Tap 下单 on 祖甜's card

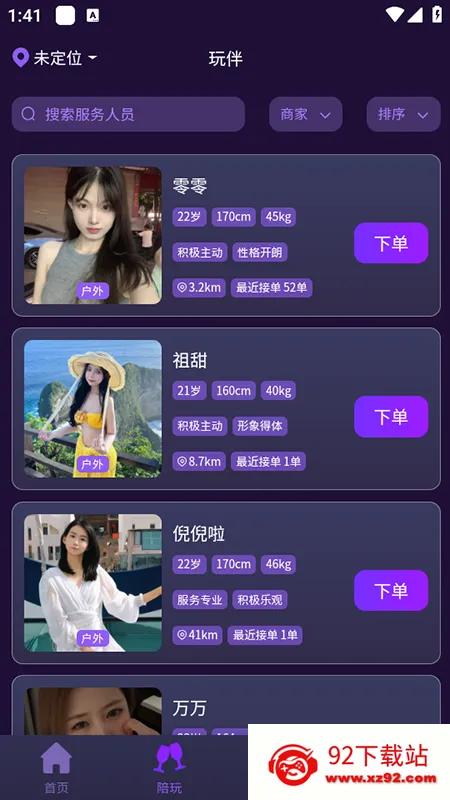tap(391, 416)
